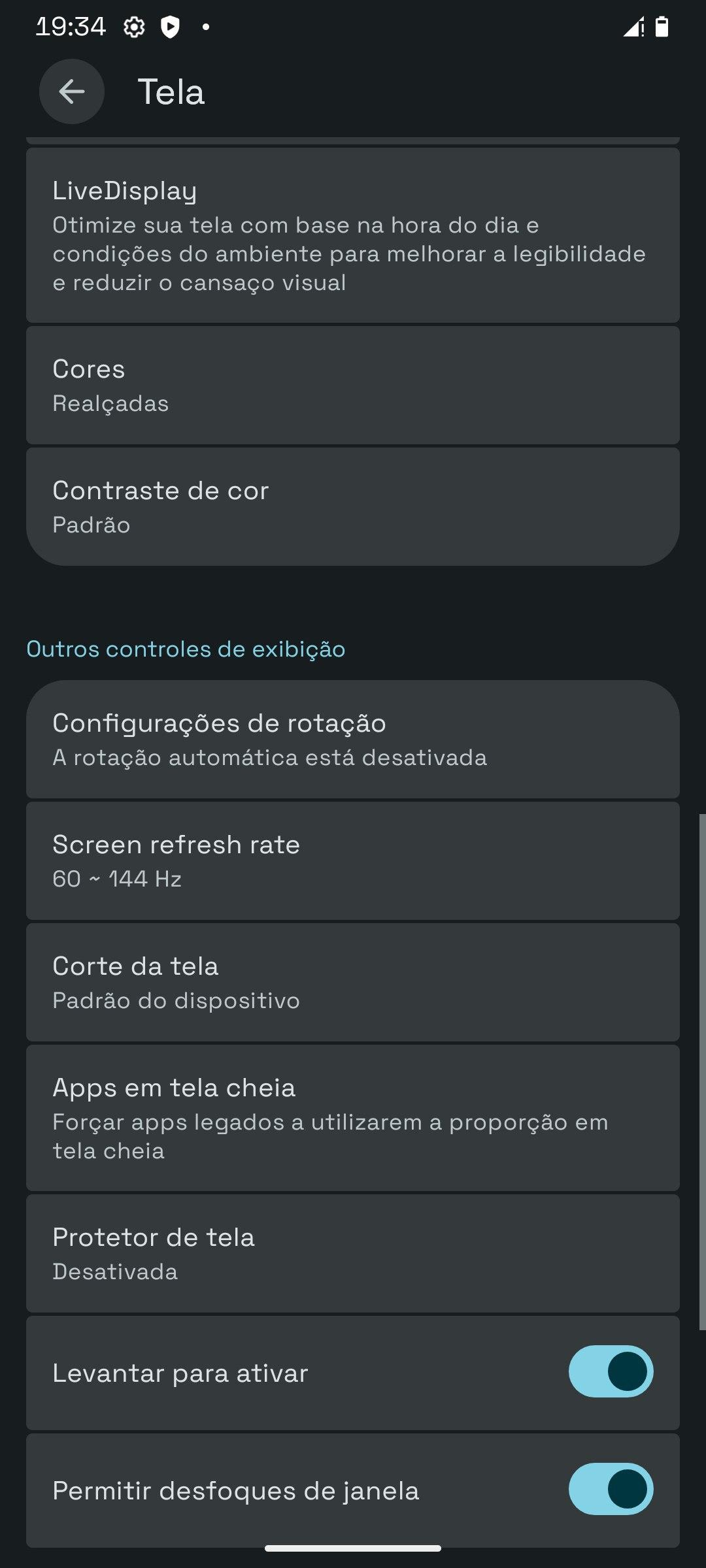Open Configurações de rotação
The height and width of the screenshot is (1568, 706).
(353, 739)
